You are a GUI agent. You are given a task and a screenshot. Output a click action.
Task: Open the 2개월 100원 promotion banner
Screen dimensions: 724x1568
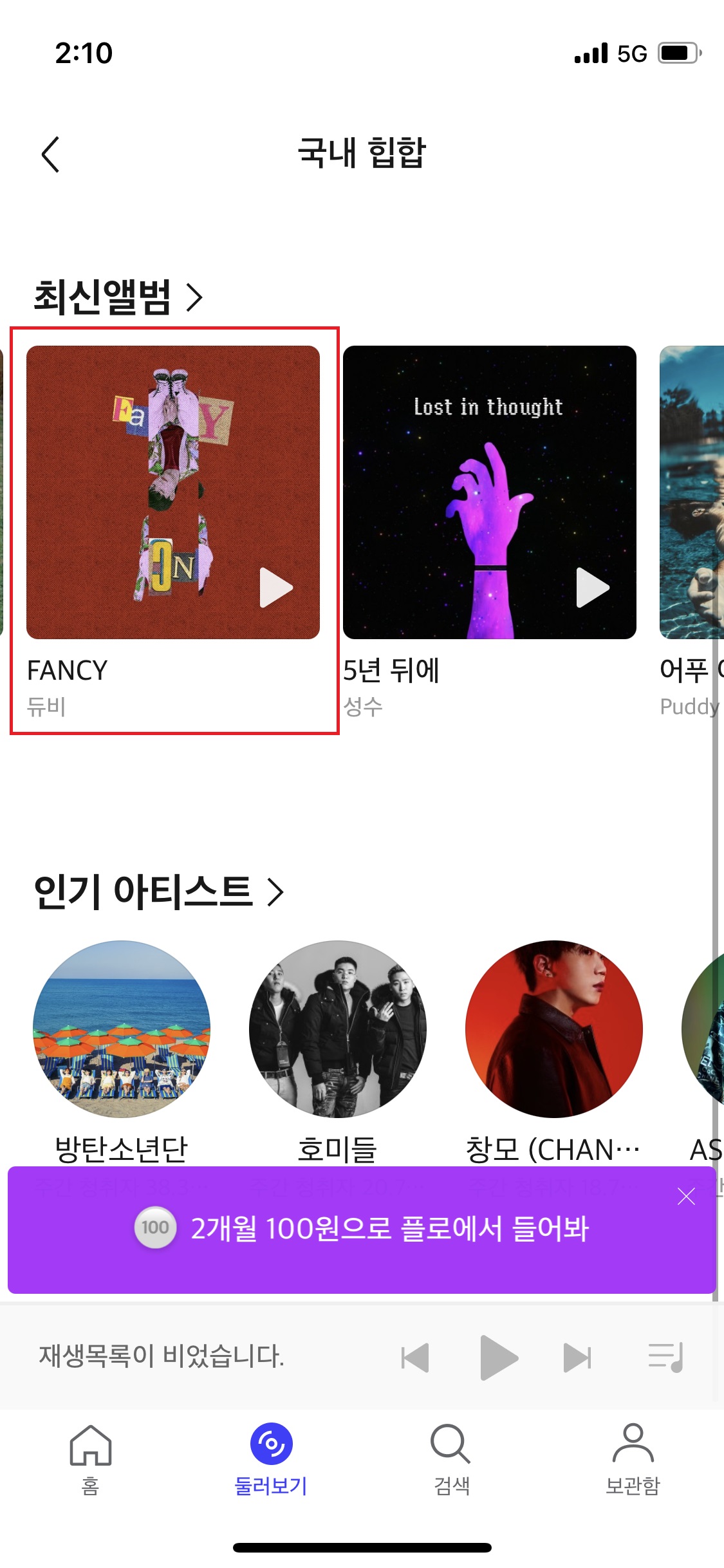362,1229
